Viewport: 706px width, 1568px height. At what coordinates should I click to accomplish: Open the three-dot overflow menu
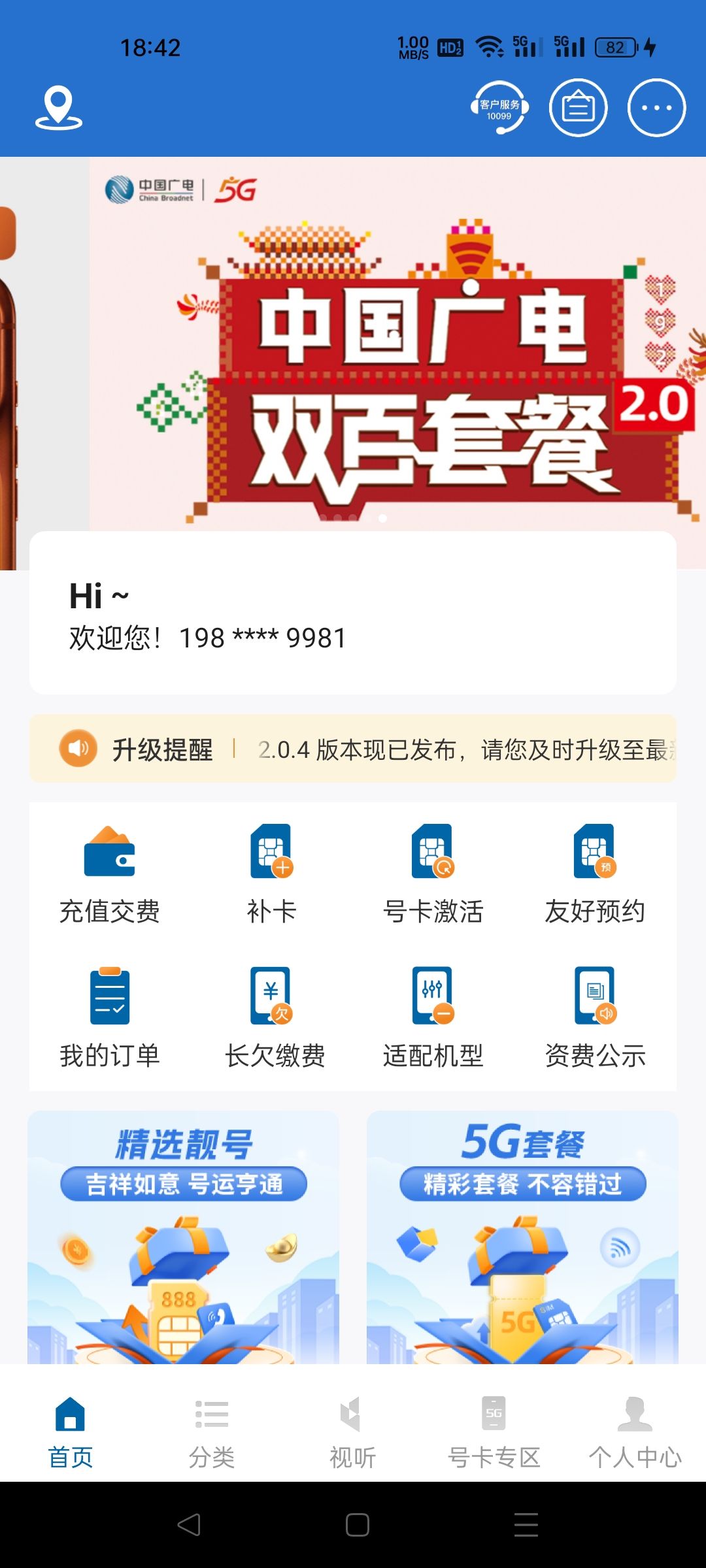click(x=656, y=108)
